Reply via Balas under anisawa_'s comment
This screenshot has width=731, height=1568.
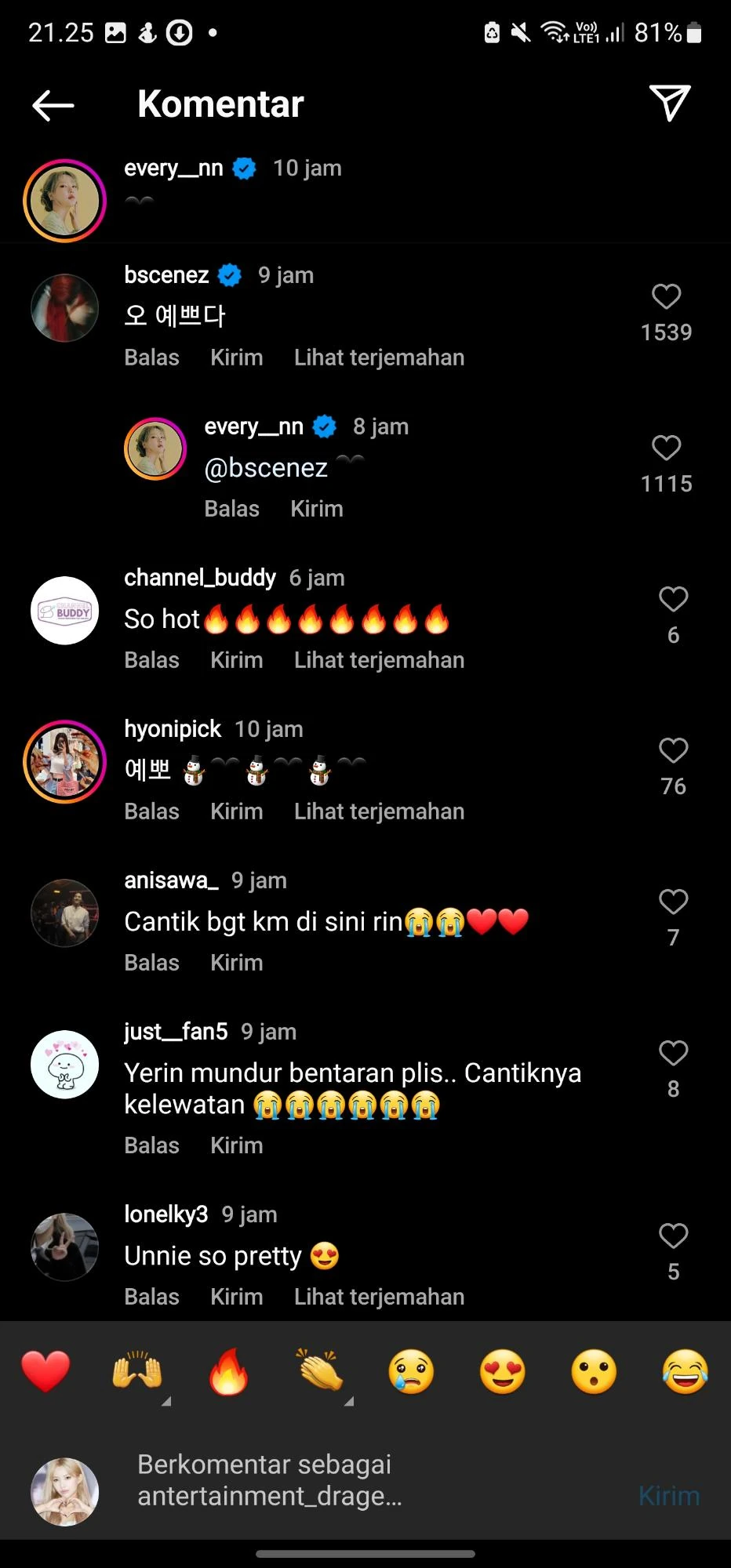click(x=151, y=962)
